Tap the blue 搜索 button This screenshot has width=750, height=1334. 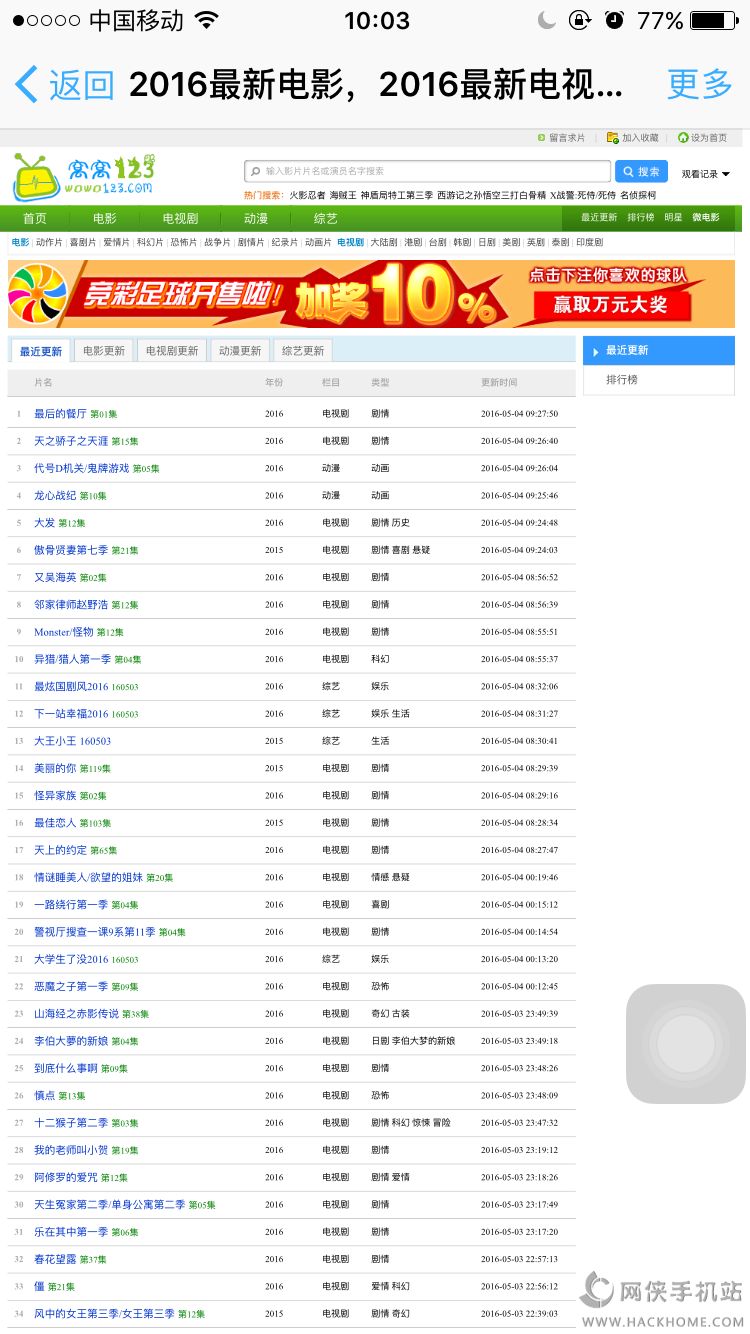[x=642, y=171]
